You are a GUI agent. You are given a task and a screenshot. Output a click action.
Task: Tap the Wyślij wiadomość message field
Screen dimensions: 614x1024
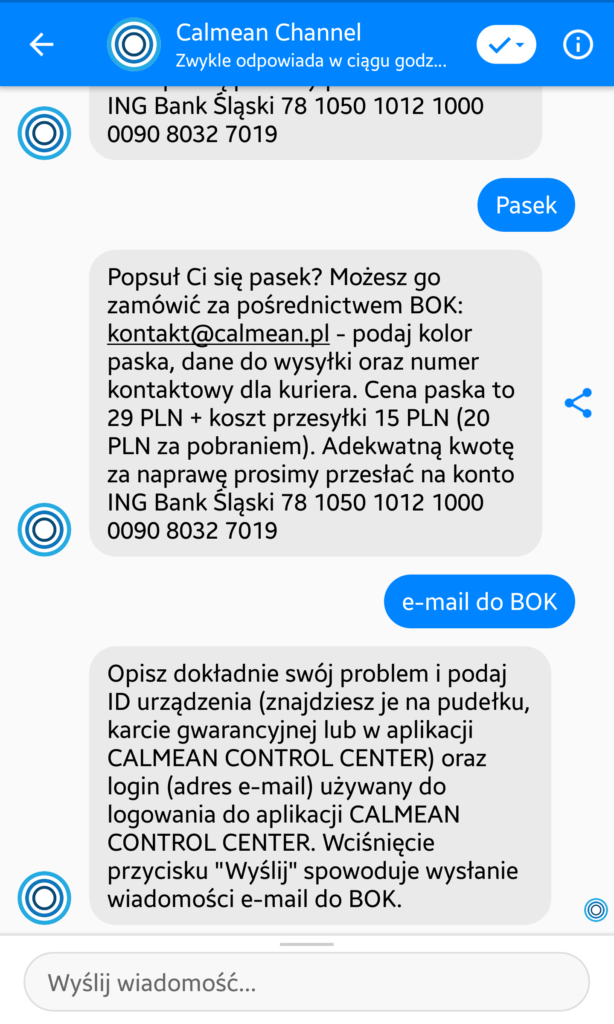coord(306,982)
